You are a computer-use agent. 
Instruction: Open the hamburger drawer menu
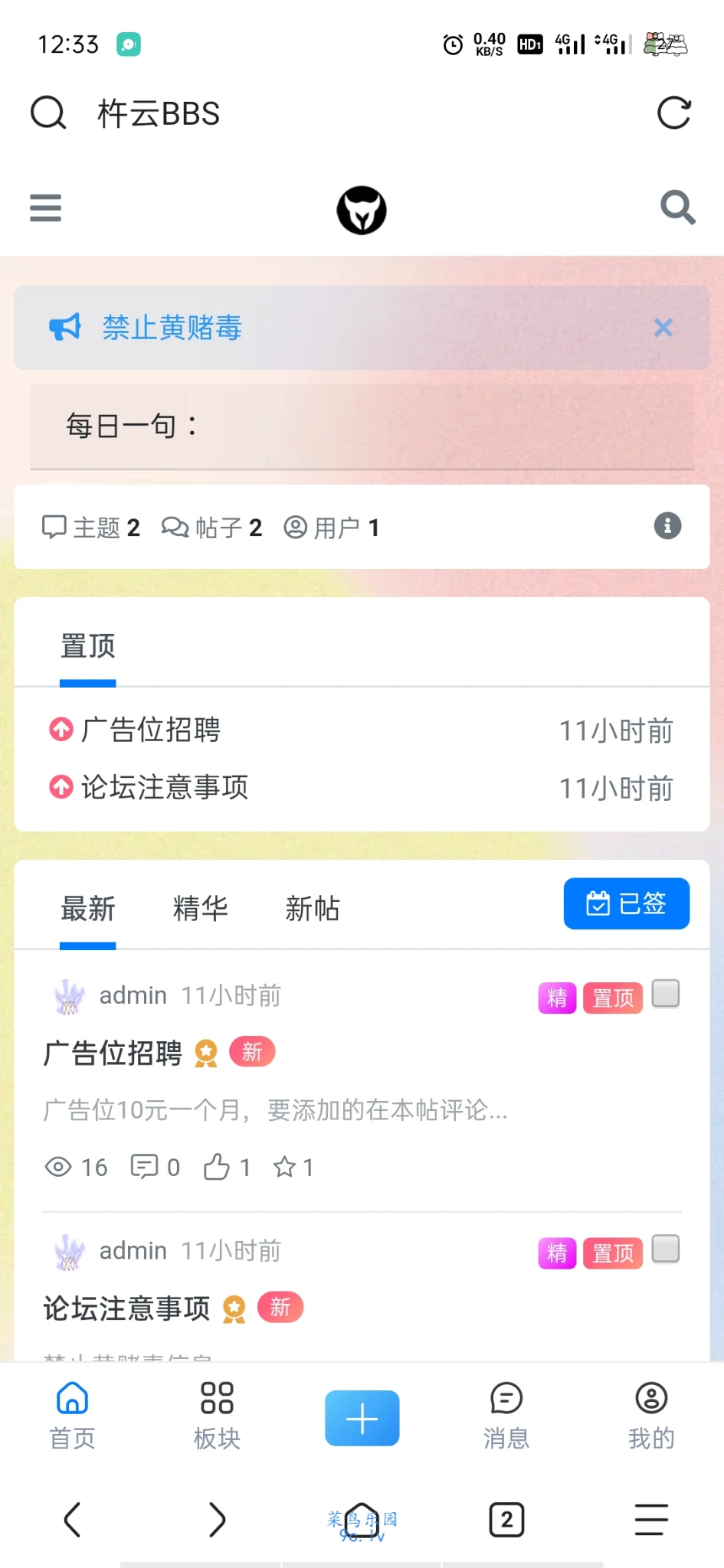click(x=45, y=208)
